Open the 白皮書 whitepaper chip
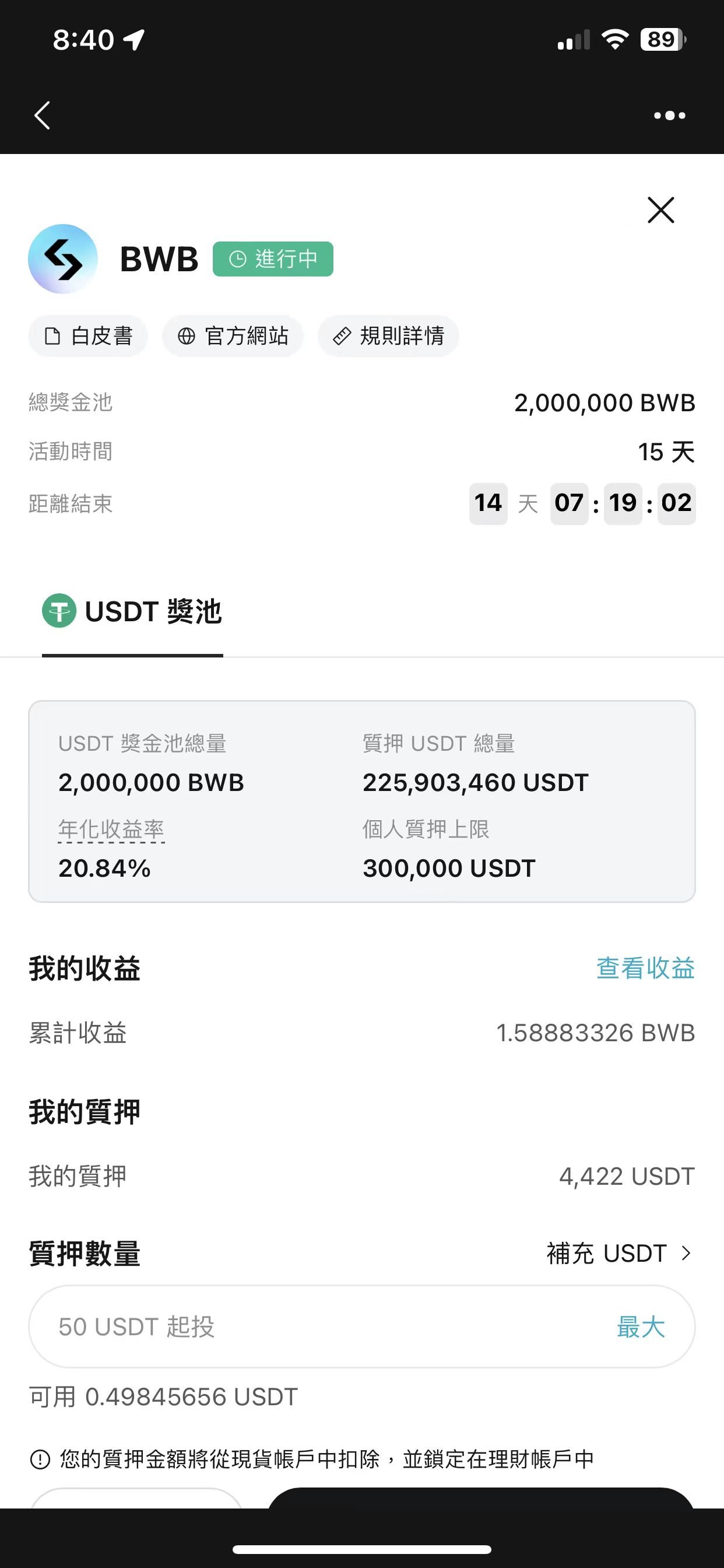 pyautogui.click(x=88, y=336)
